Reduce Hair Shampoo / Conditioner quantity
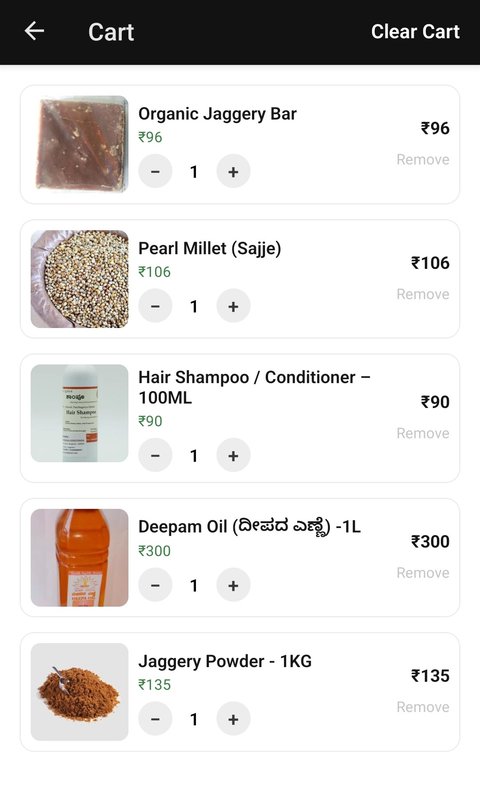The image size is (480, 798). [x=155, y=455]
